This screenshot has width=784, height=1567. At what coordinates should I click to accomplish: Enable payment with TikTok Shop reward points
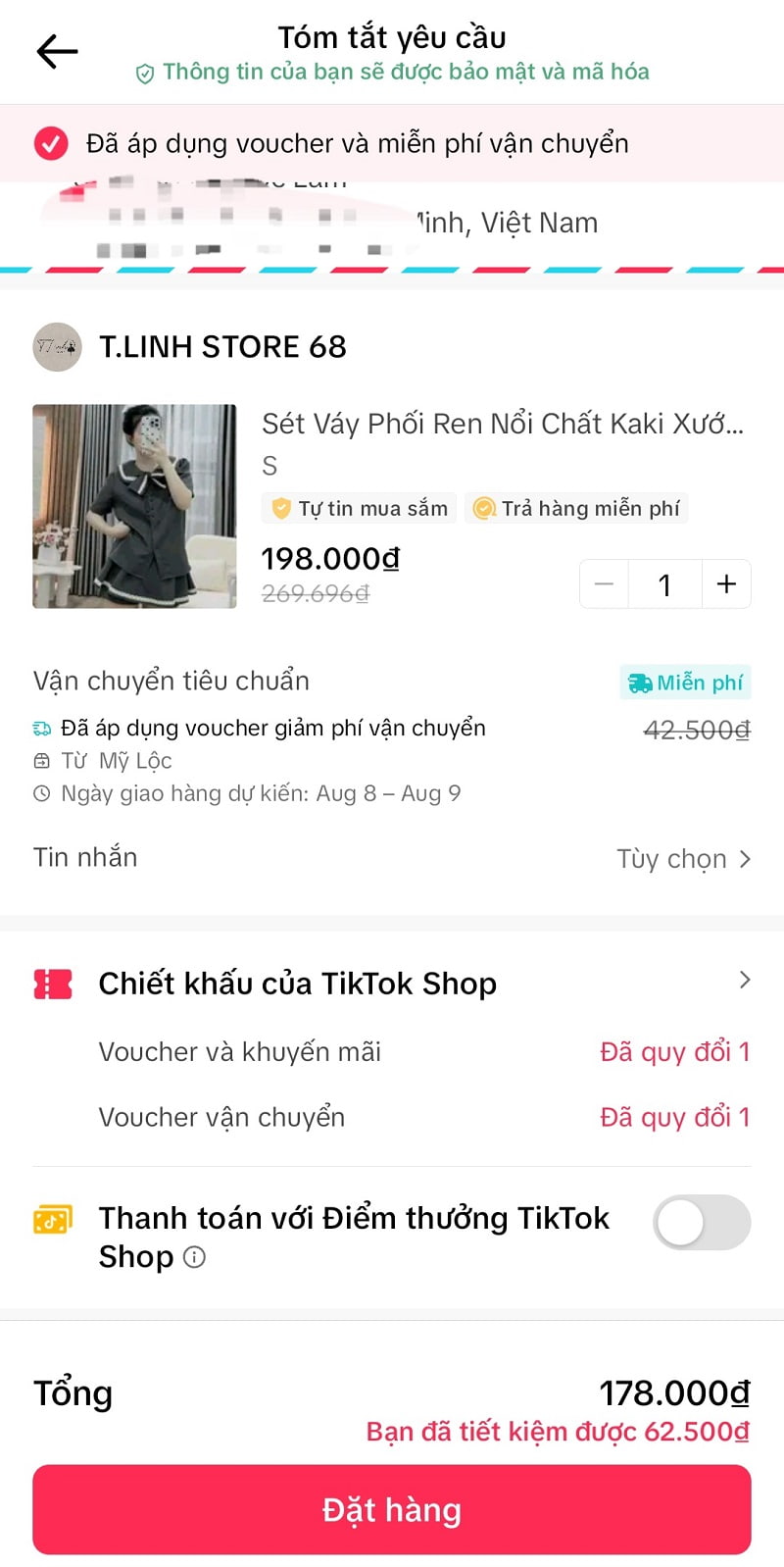click(x=702, y=1223)
